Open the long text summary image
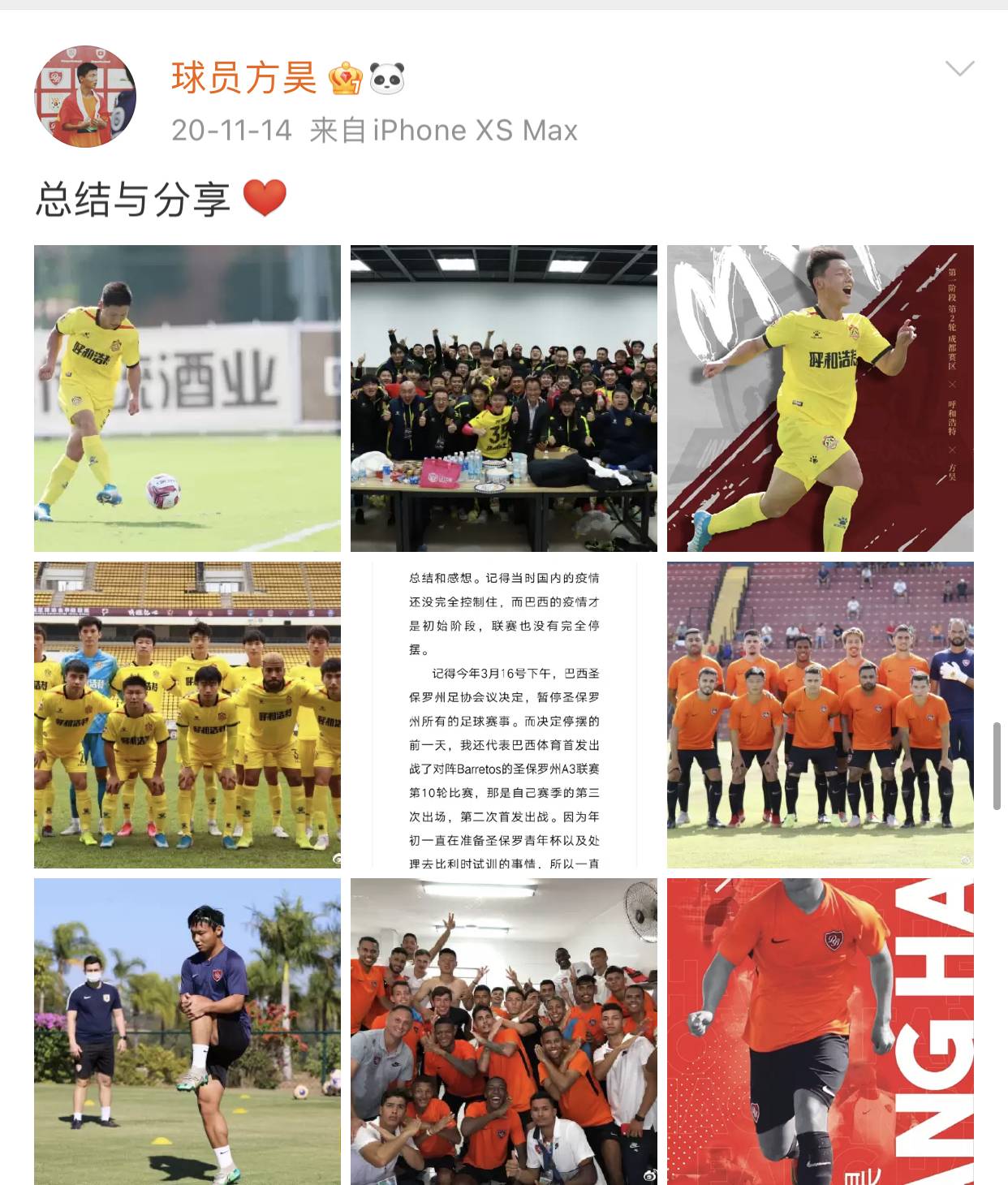The width and height of the screenshot is (1008, 1185). point(504,715)
